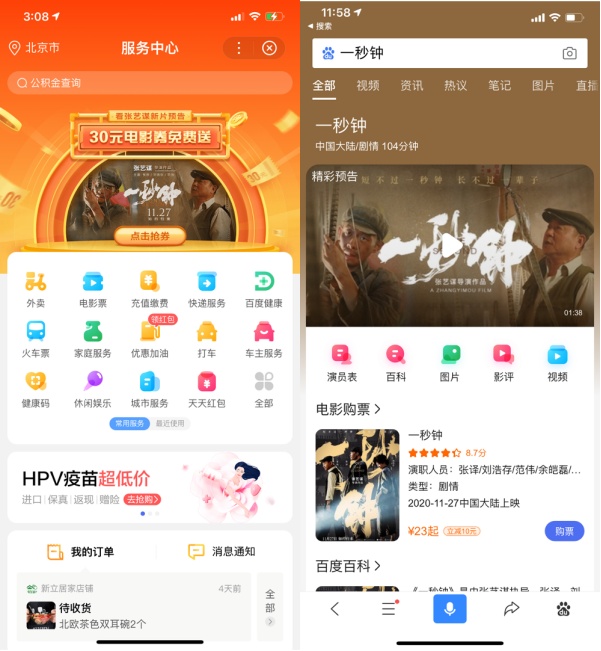Open the 火车票 service
601x651 pixels.
pos(35,338)
